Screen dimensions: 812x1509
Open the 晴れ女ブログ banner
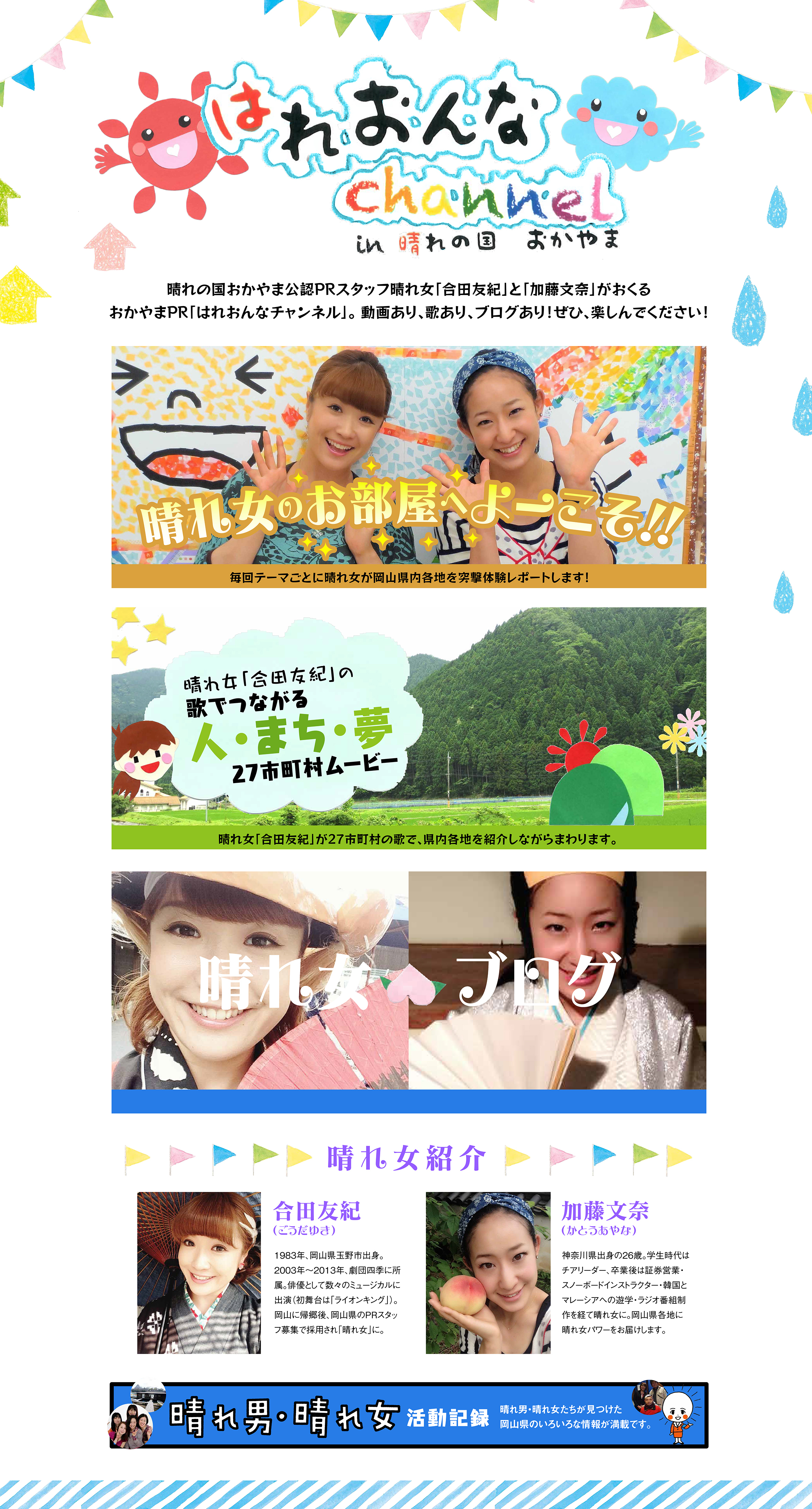point(409,992)
